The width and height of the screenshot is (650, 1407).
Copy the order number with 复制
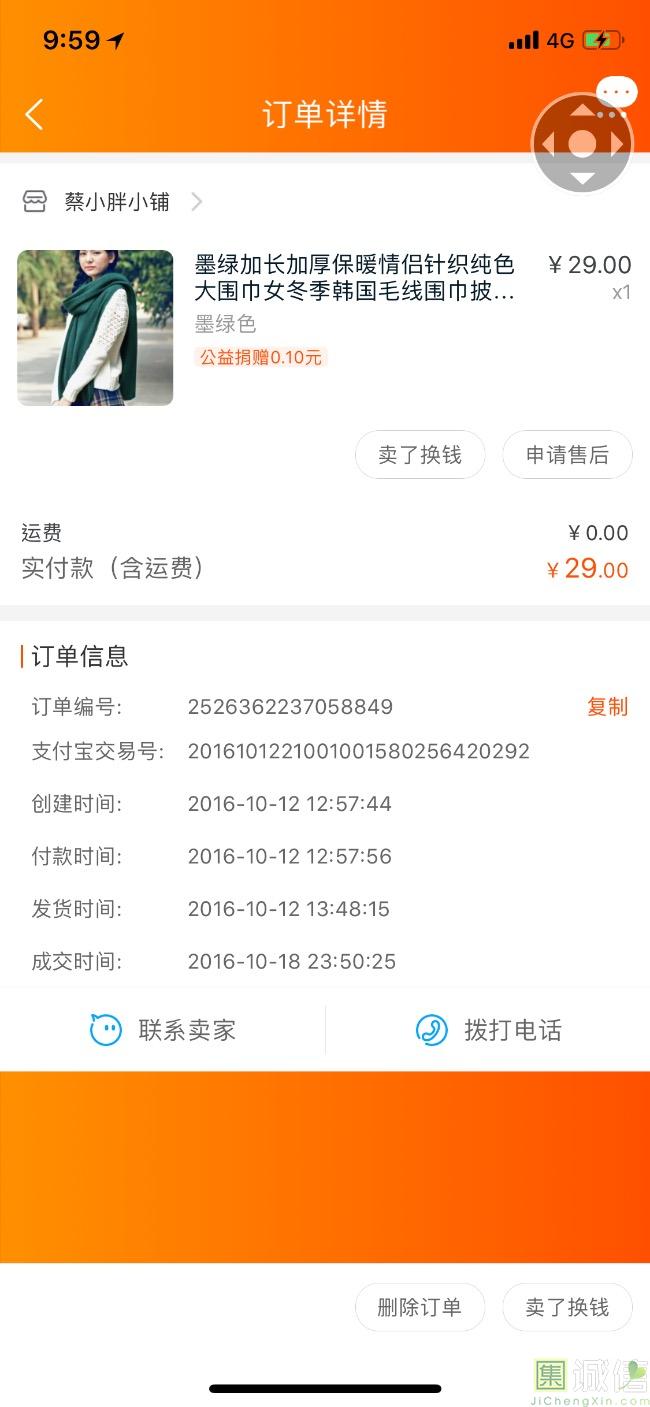(x=607, y=707)
